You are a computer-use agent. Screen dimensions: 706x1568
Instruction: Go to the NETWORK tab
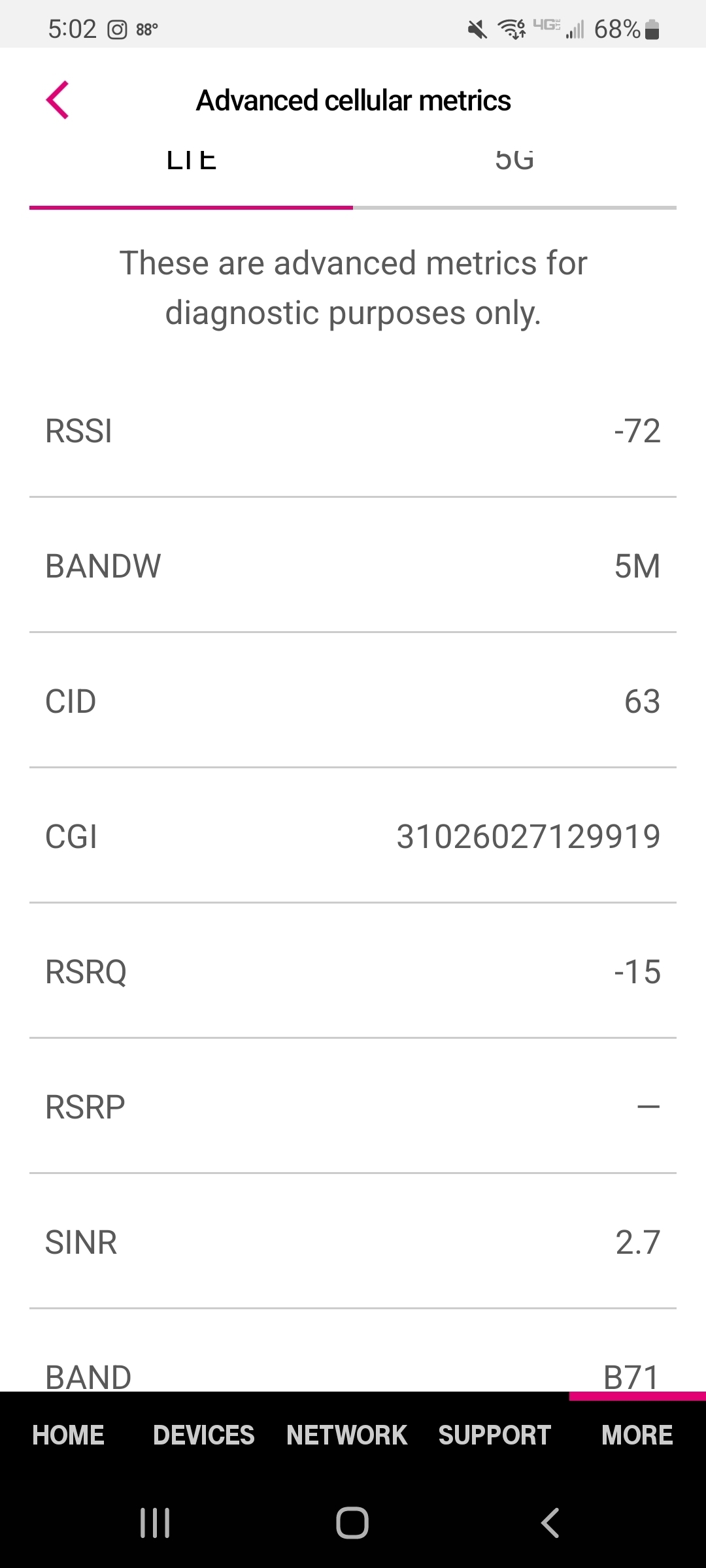tap(346, 1435)
